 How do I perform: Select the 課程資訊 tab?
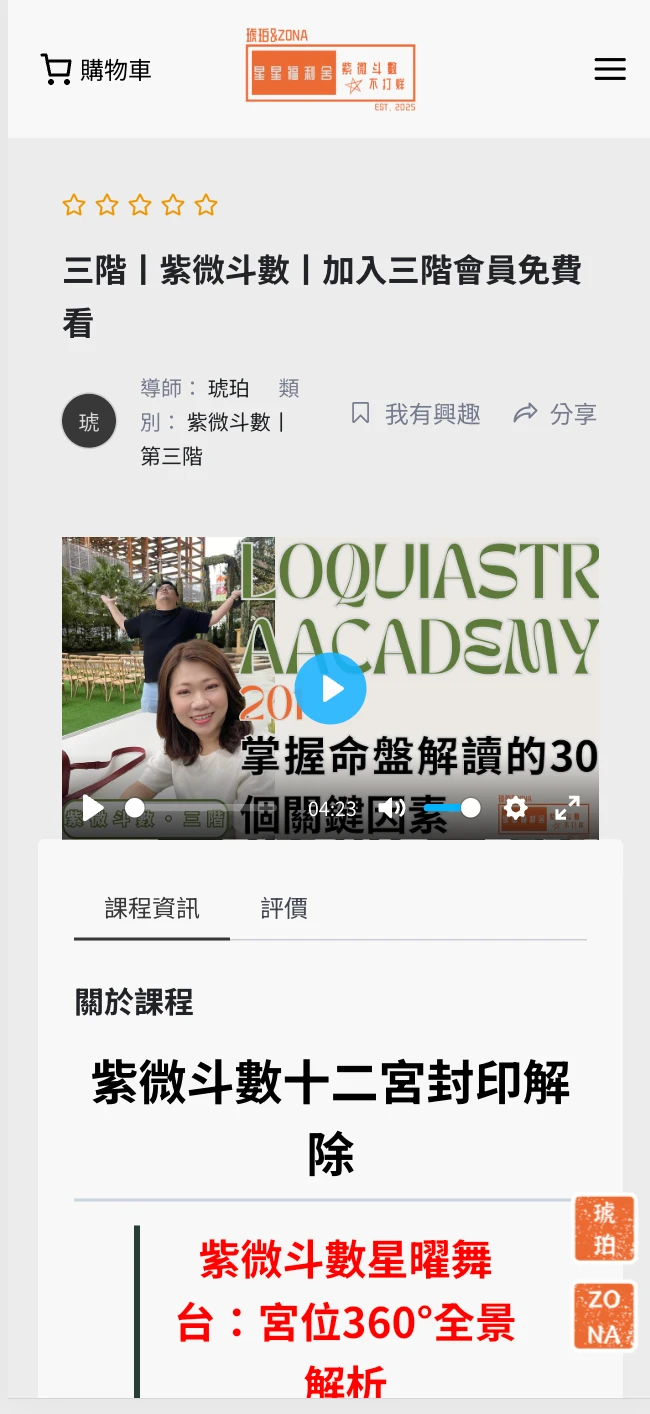click(x=152, y=908)
